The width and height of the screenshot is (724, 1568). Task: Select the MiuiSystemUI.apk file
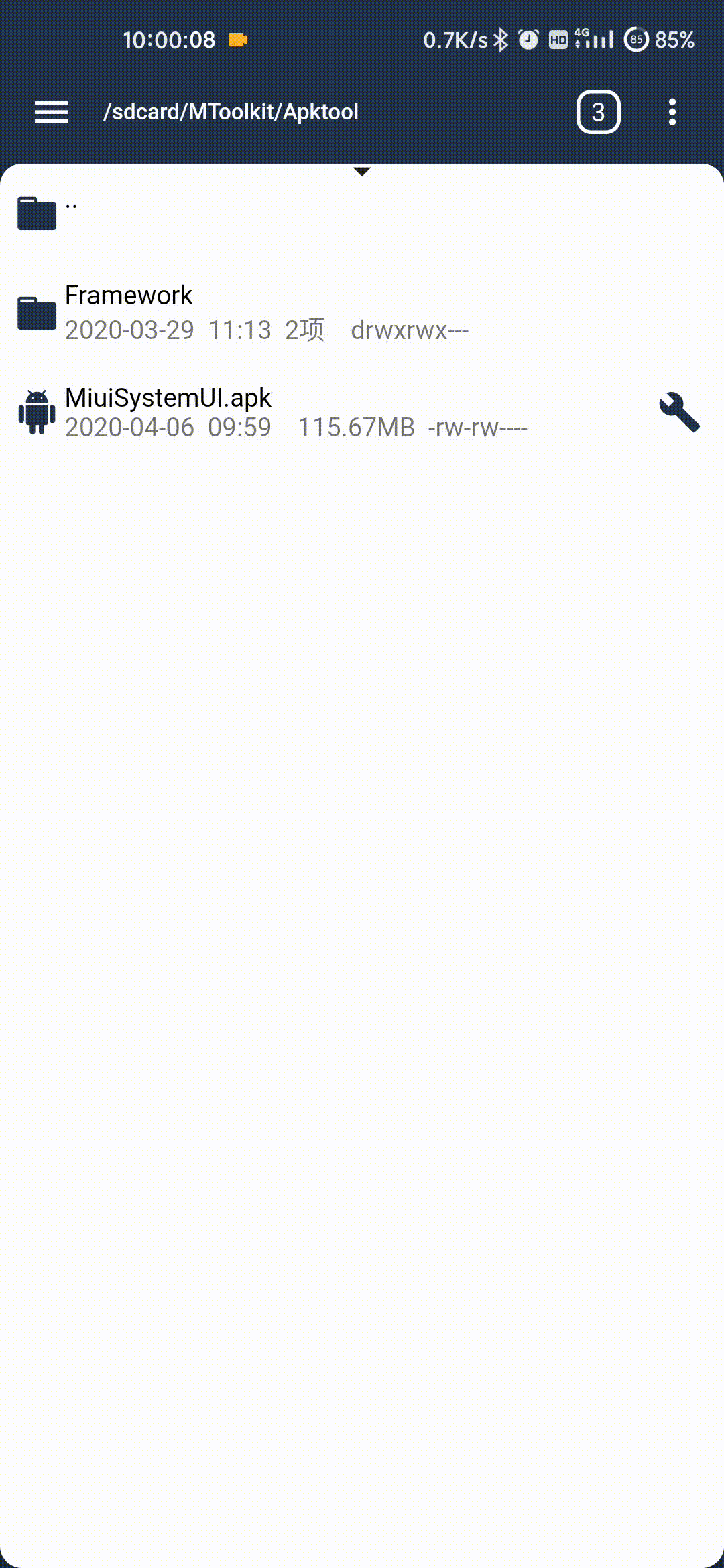(268, 412)
